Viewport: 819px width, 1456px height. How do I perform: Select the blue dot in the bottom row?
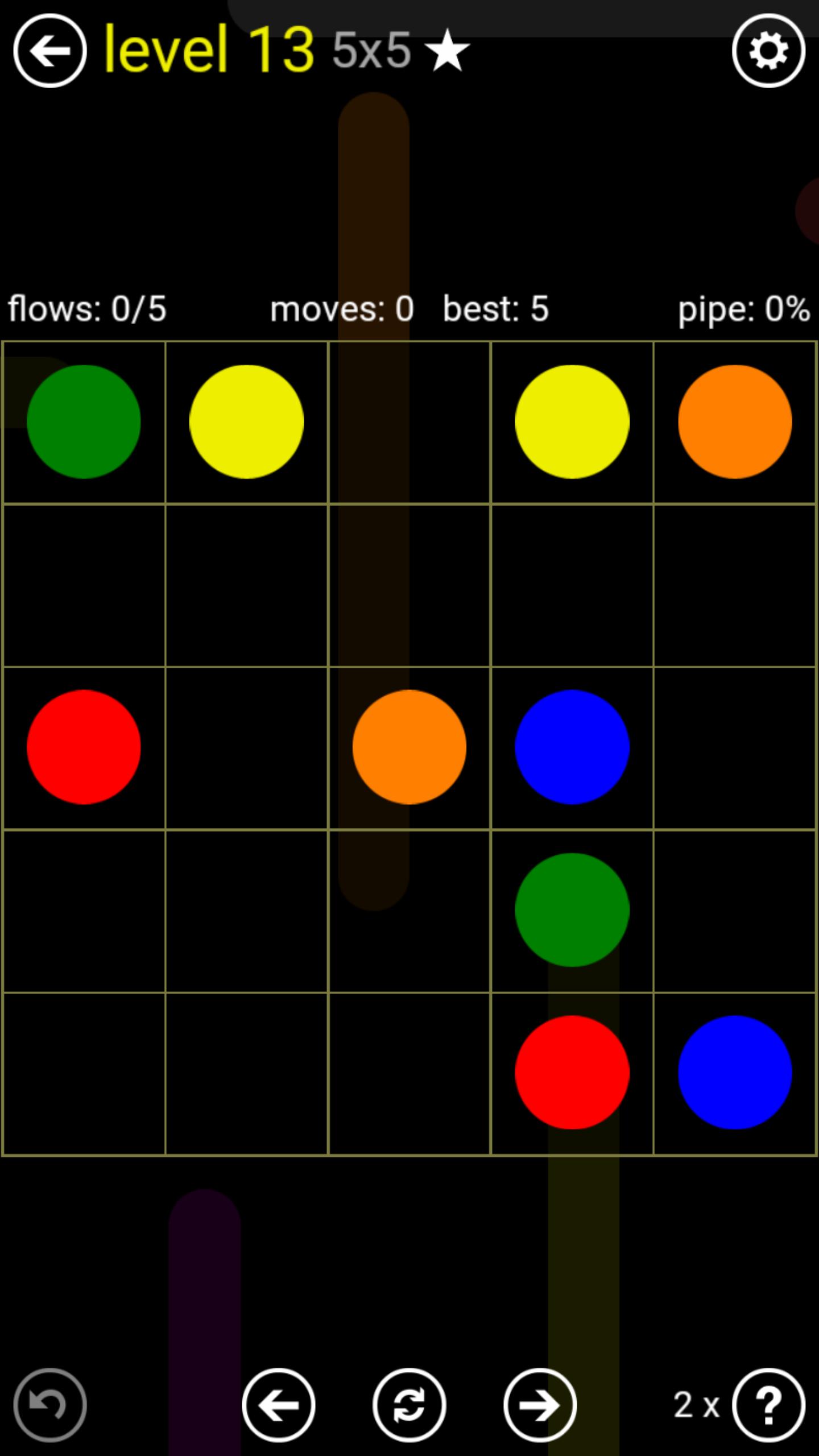coord(735,1072)
